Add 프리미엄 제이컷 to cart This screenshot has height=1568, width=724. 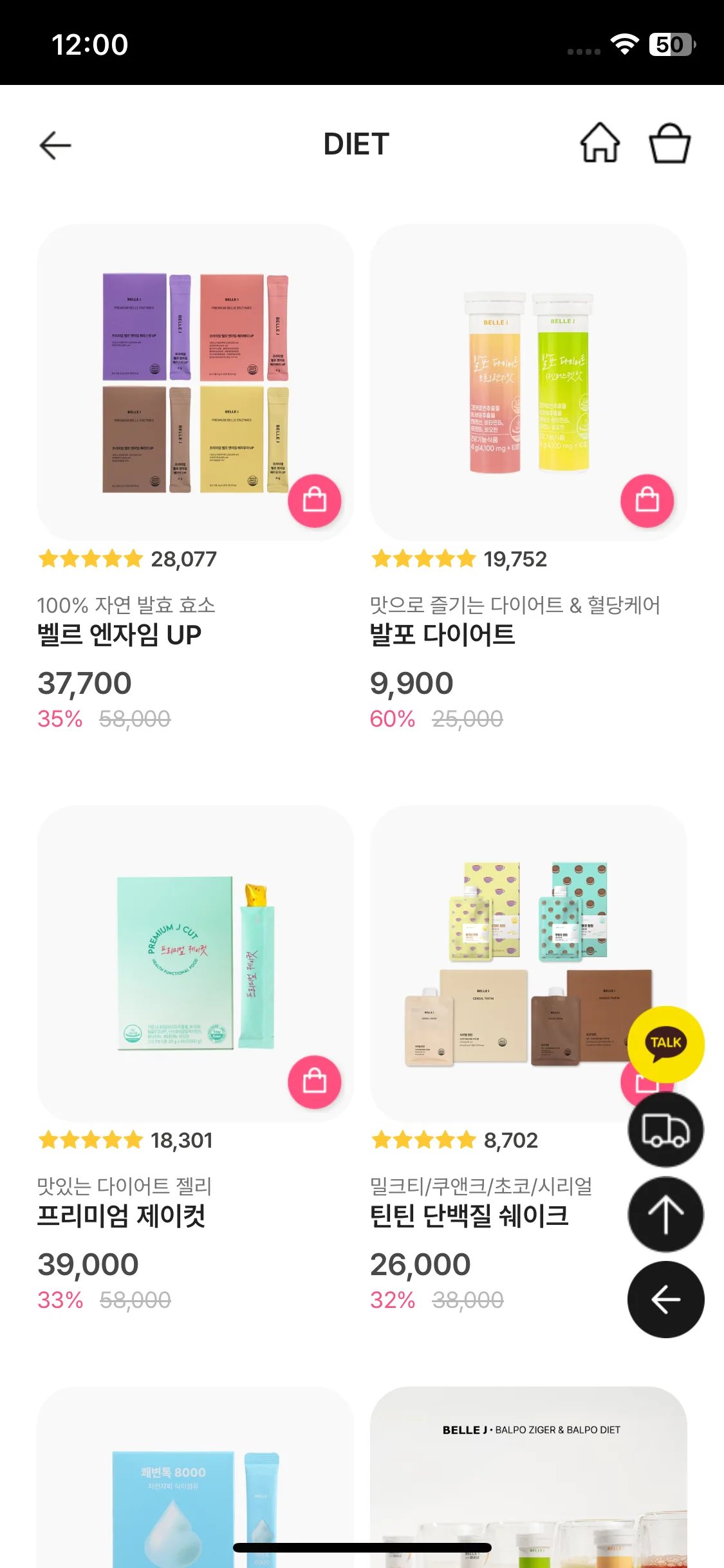[314, 1082]
